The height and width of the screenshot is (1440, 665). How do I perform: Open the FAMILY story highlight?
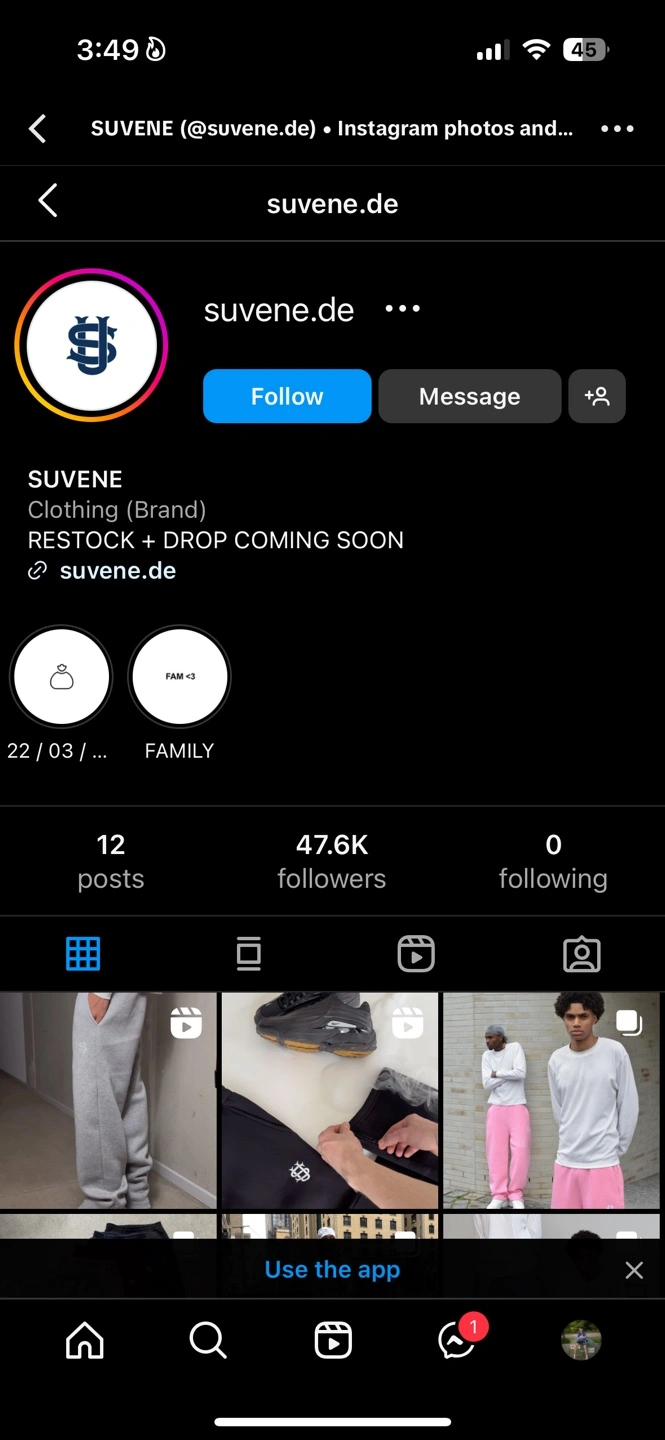[179, 677]
